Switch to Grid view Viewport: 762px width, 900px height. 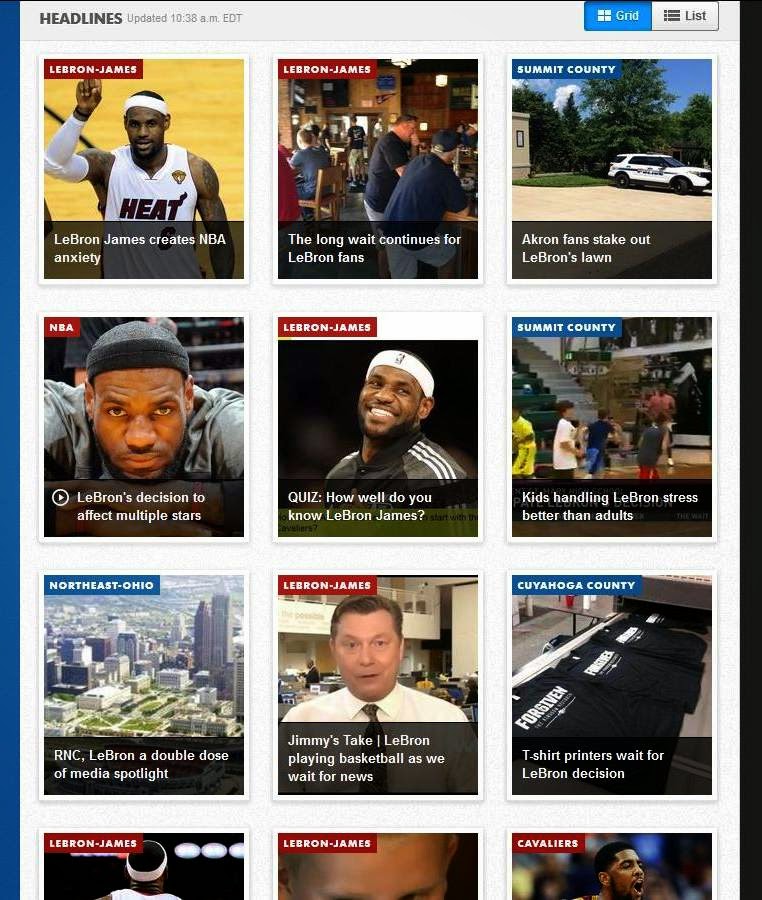617,16
